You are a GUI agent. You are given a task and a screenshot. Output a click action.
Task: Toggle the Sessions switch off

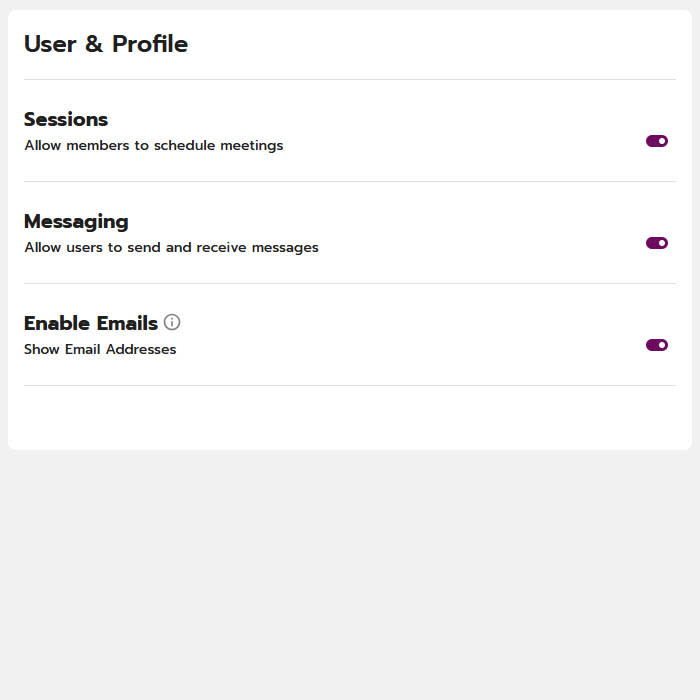[656, 141]
